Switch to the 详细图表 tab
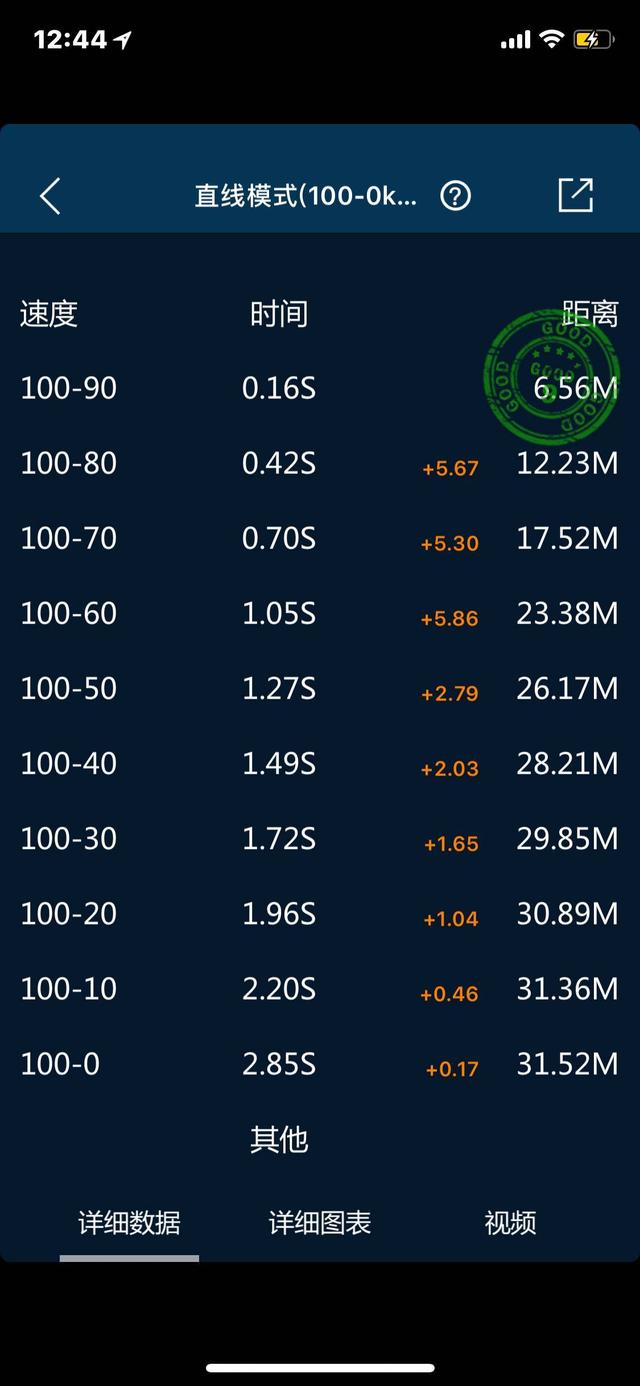This screenshot has height=1386, width=640. click(320, 1222)
